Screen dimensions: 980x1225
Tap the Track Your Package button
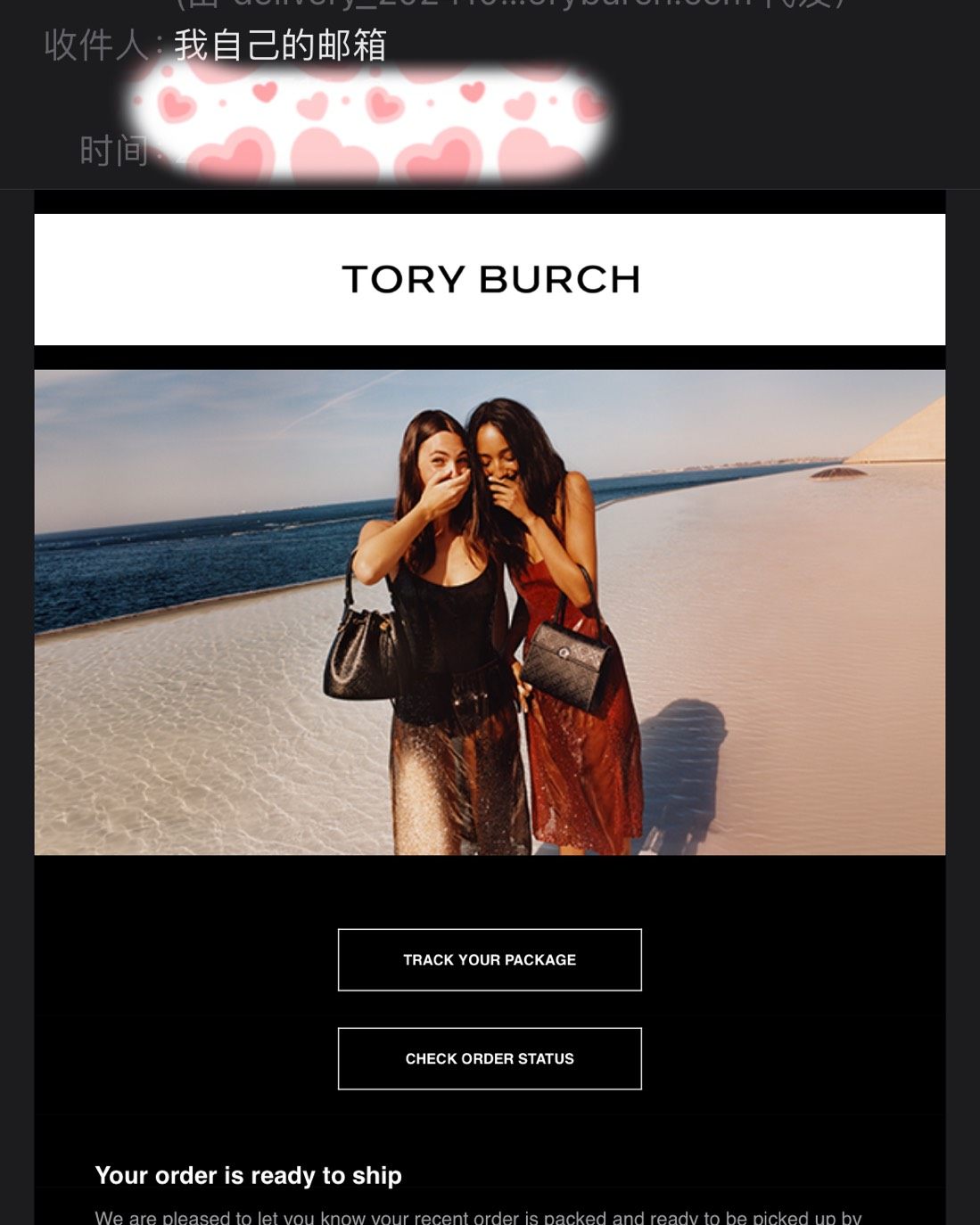tap(490, 959)
